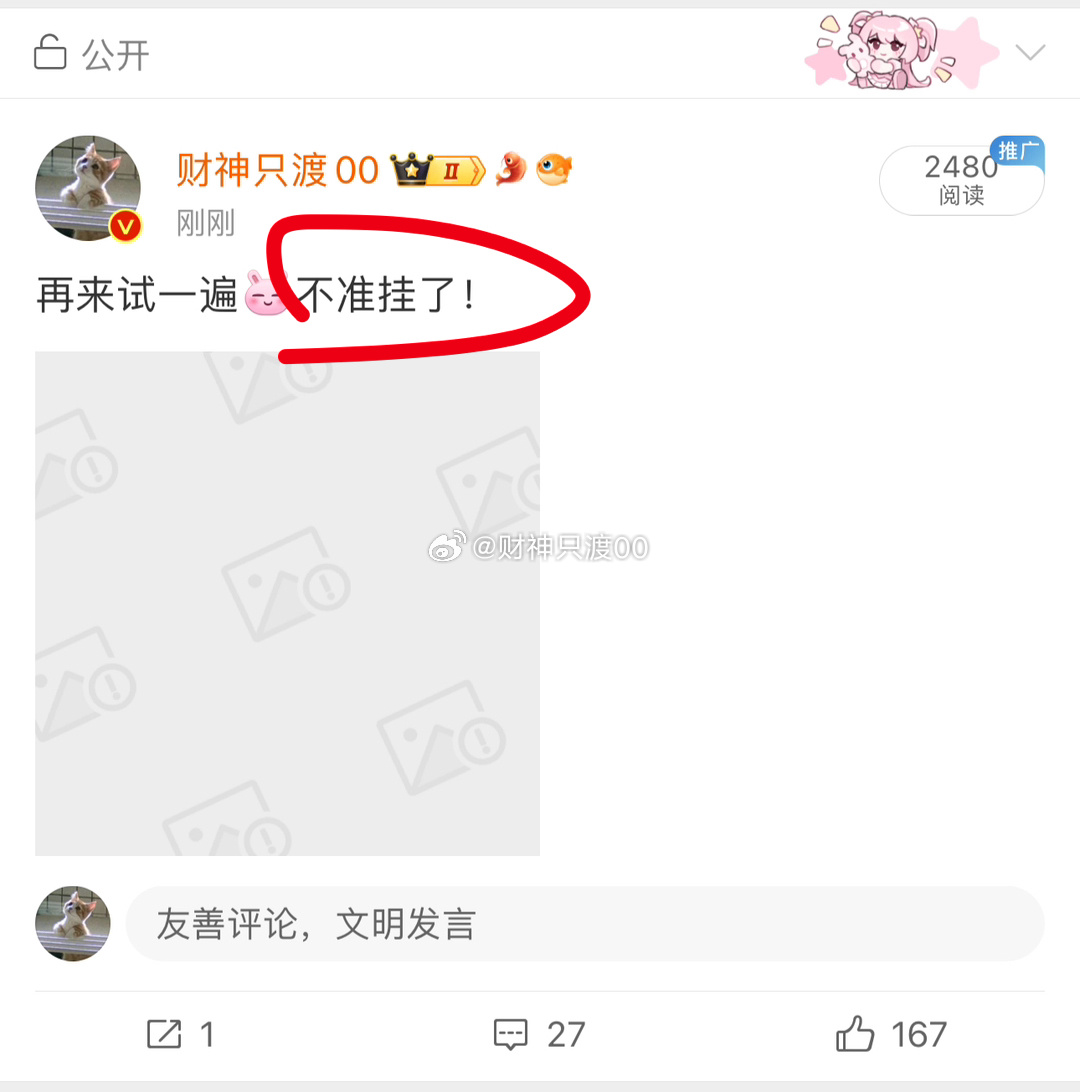This screenshot has height=1092, width=1080.
Task: Open the 公开 visibility setting
Action: [x=92, y=53]
